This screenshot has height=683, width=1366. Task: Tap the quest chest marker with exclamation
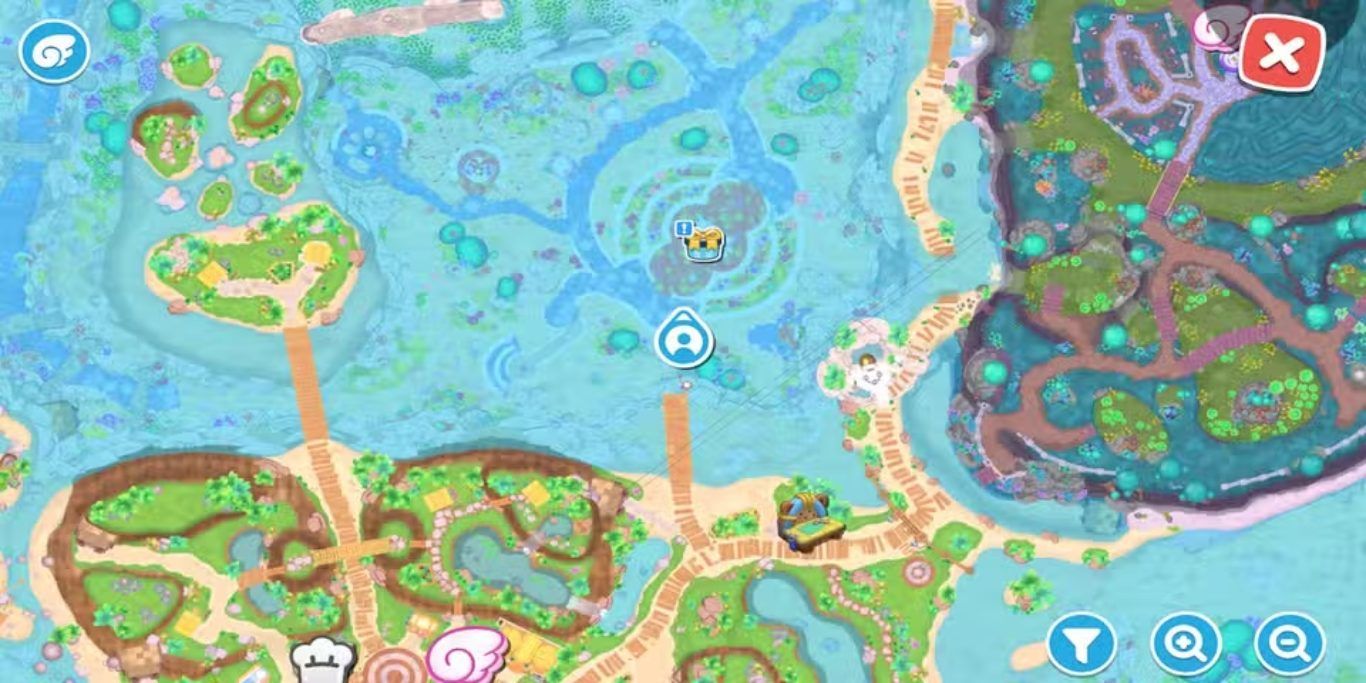click(703, 242)
